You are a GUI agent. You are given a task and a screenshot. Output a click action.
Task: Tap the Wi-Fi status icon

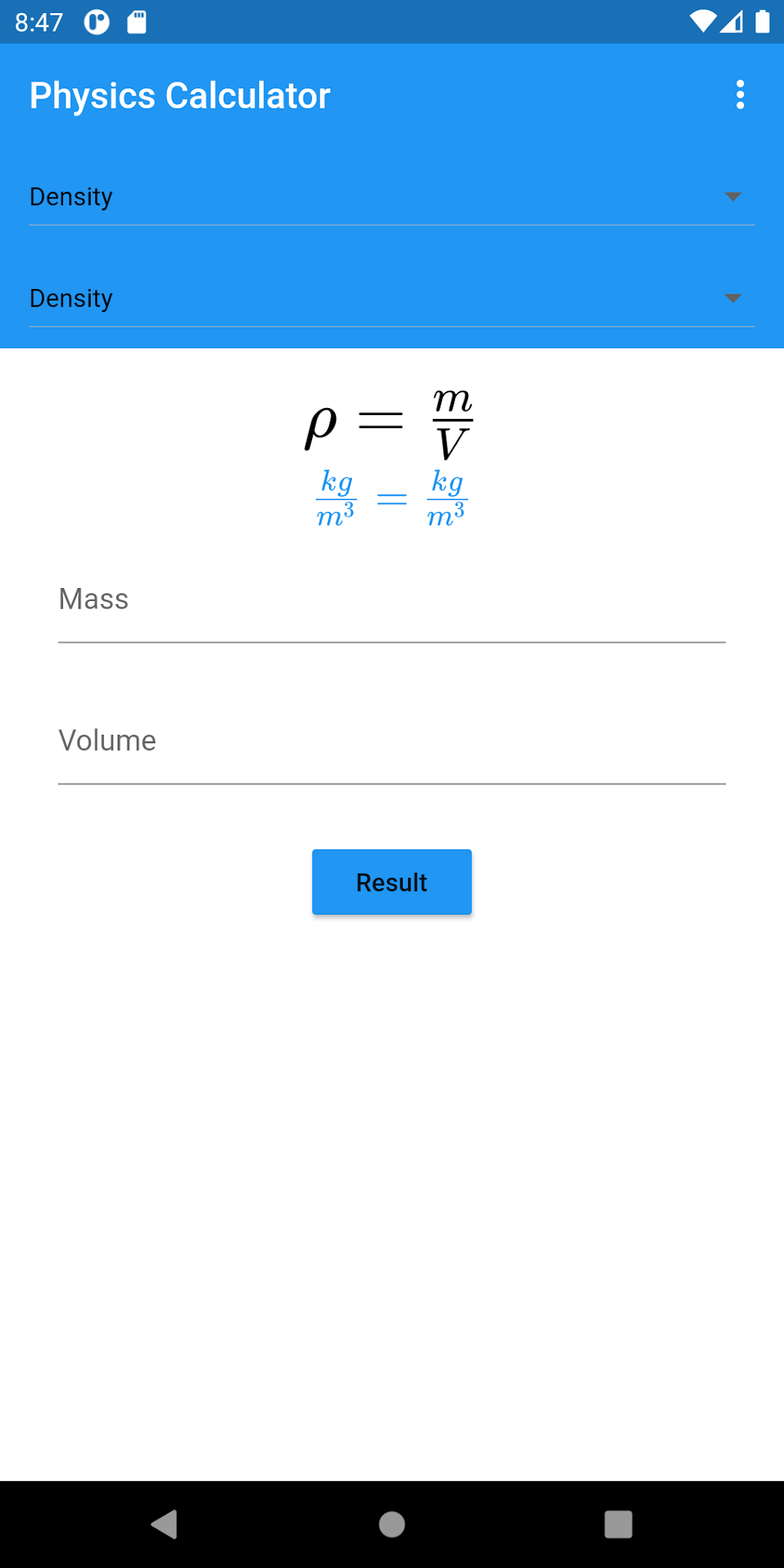point(702,22)
